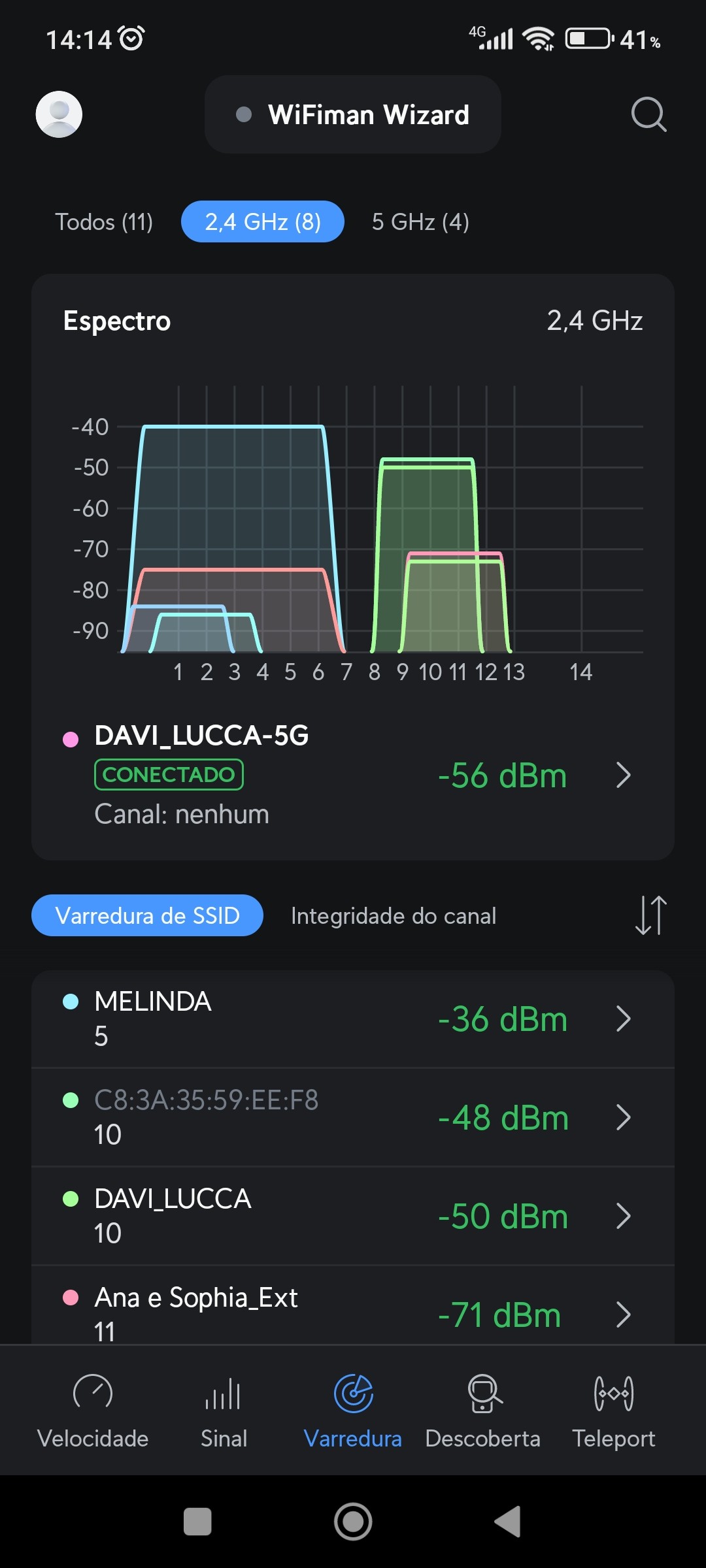Image resolution: width=706 pixels, height=1568 pixels.
Task: Tap the WiFiman Wizard device selector
Action: coord(353,114)
